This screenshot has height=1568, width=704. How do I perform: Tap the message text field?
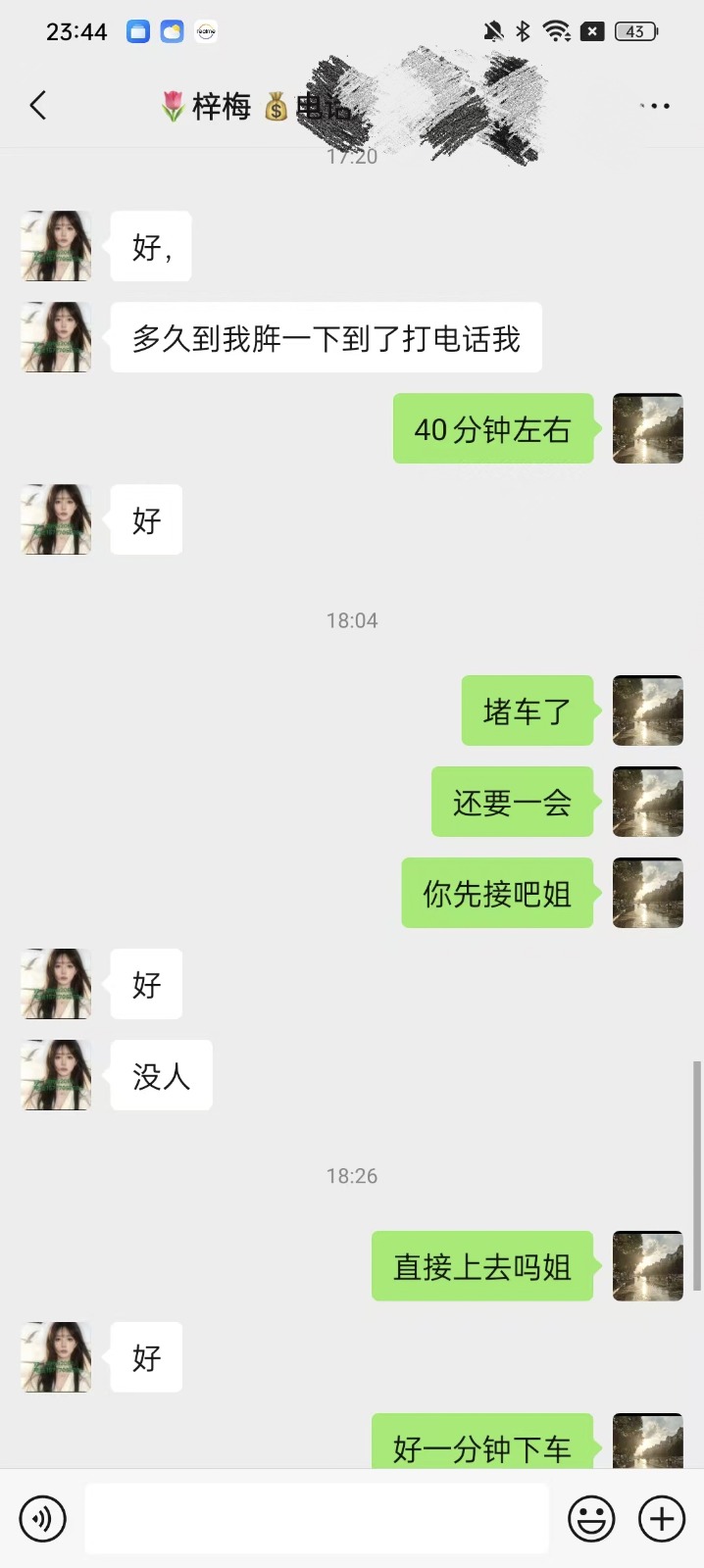[x=316, y=1519]
